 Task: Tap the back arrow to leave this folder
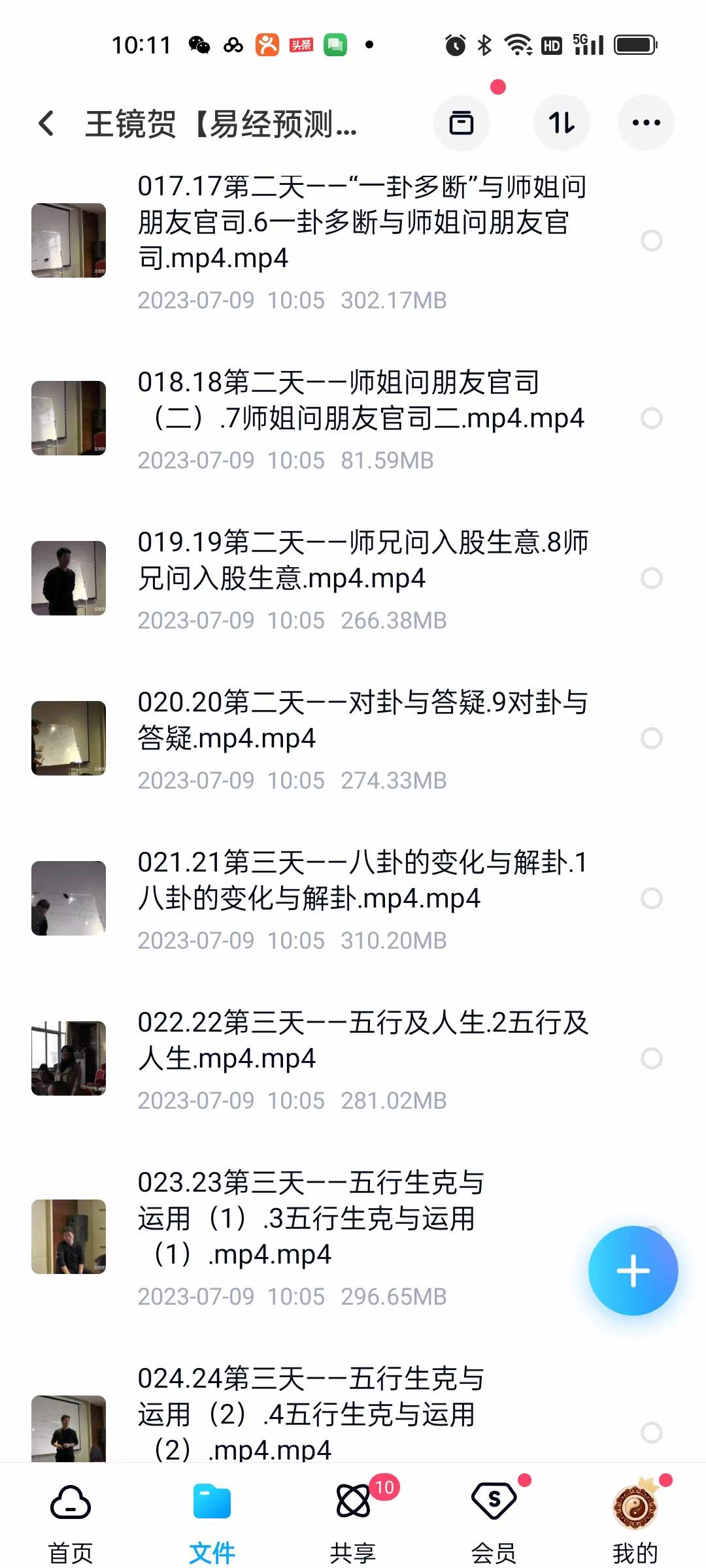(46, 123)
